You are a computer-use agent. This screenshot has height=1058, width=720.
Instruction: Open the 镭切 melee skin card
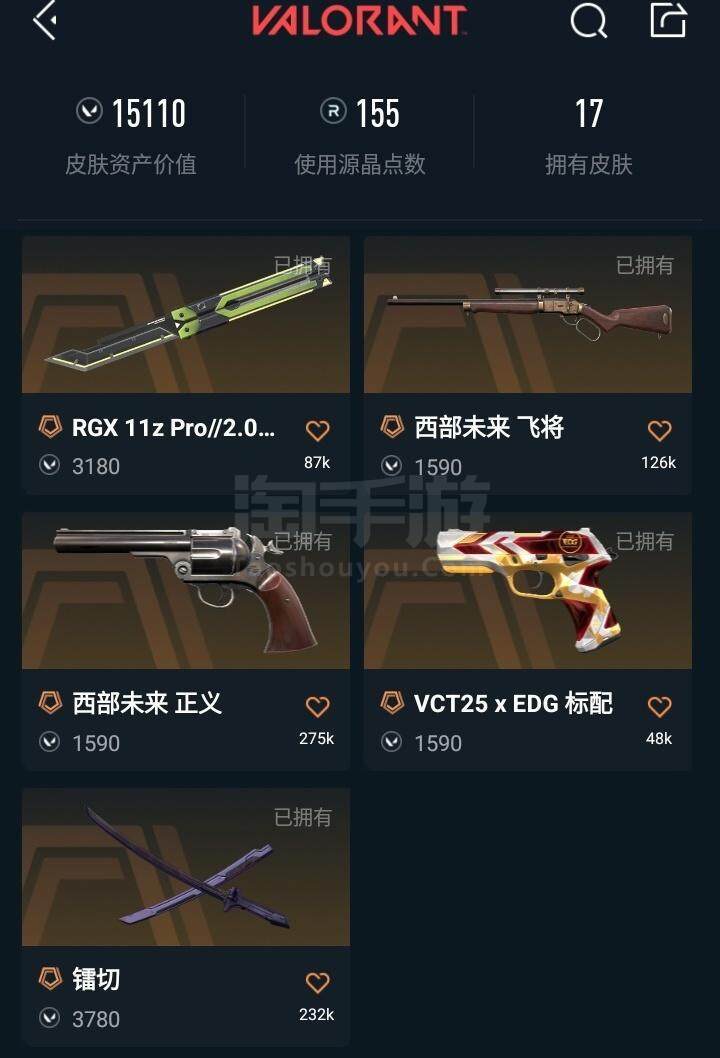(186, 868)
